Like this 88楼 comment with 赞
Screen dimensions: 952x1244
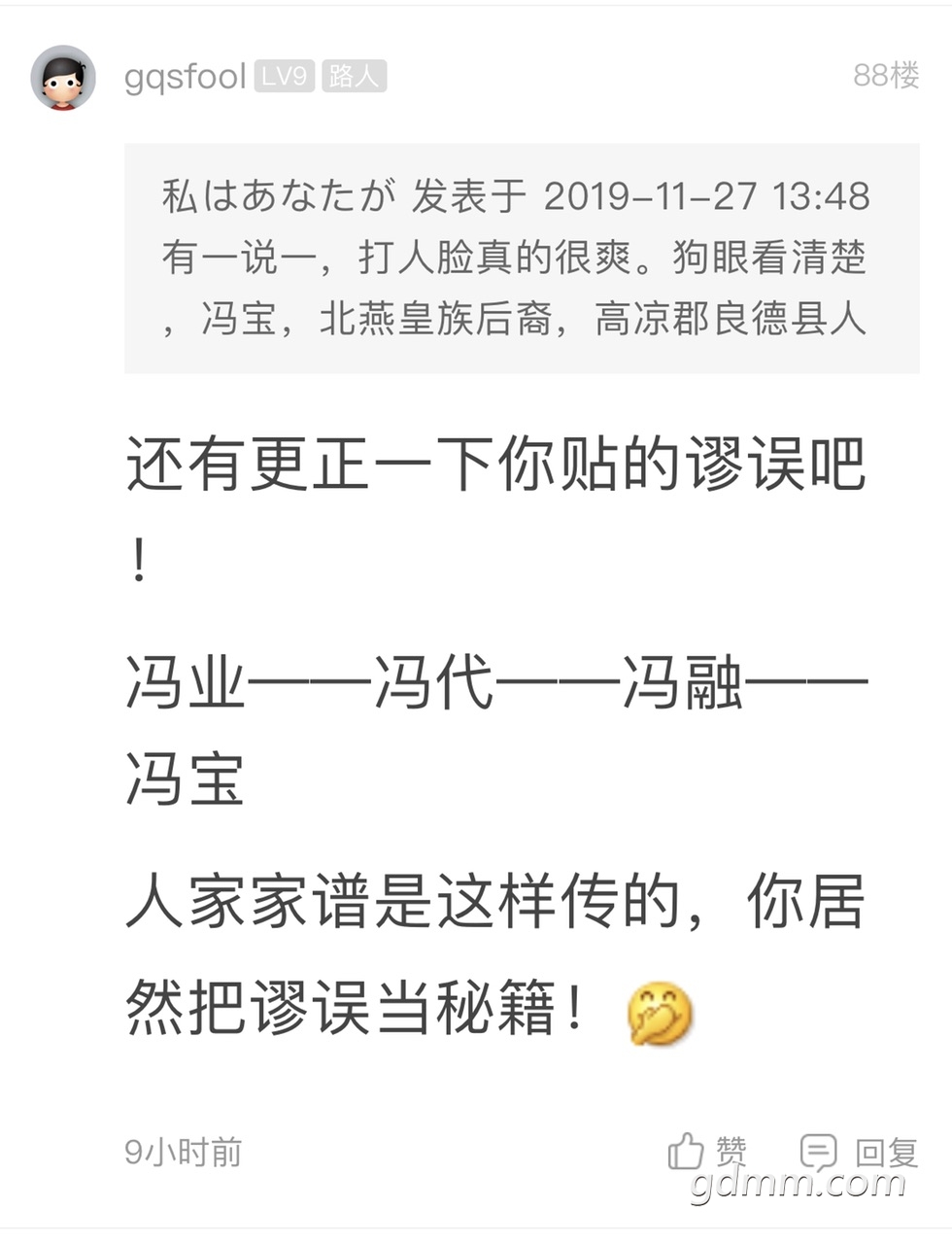pyautogui.click(x=707, y=1152)
